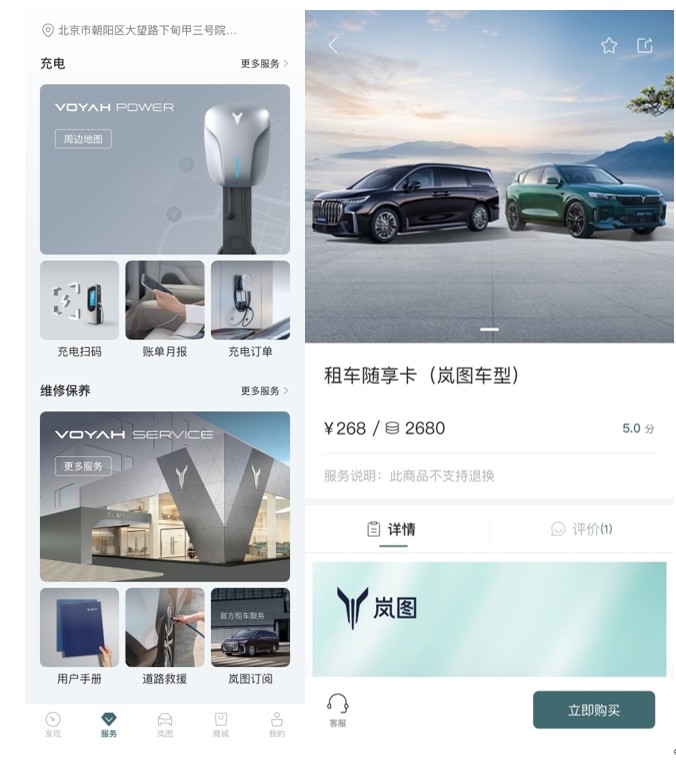Image resolution: width=676 pixels, height=771 pixels.
Task: Open 更多服务 next to 维修保养
Action: click(264, 391)
